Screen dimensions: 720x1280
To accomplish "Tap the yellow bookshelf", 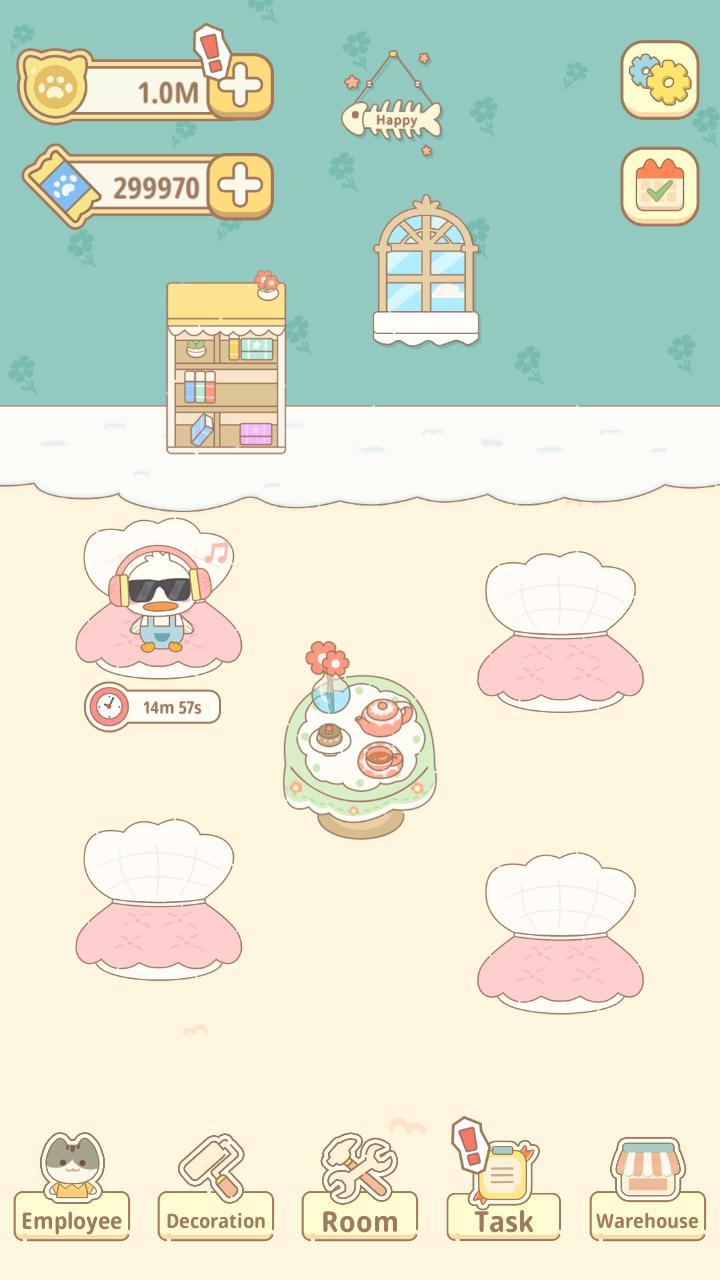I will coord(226,370).
